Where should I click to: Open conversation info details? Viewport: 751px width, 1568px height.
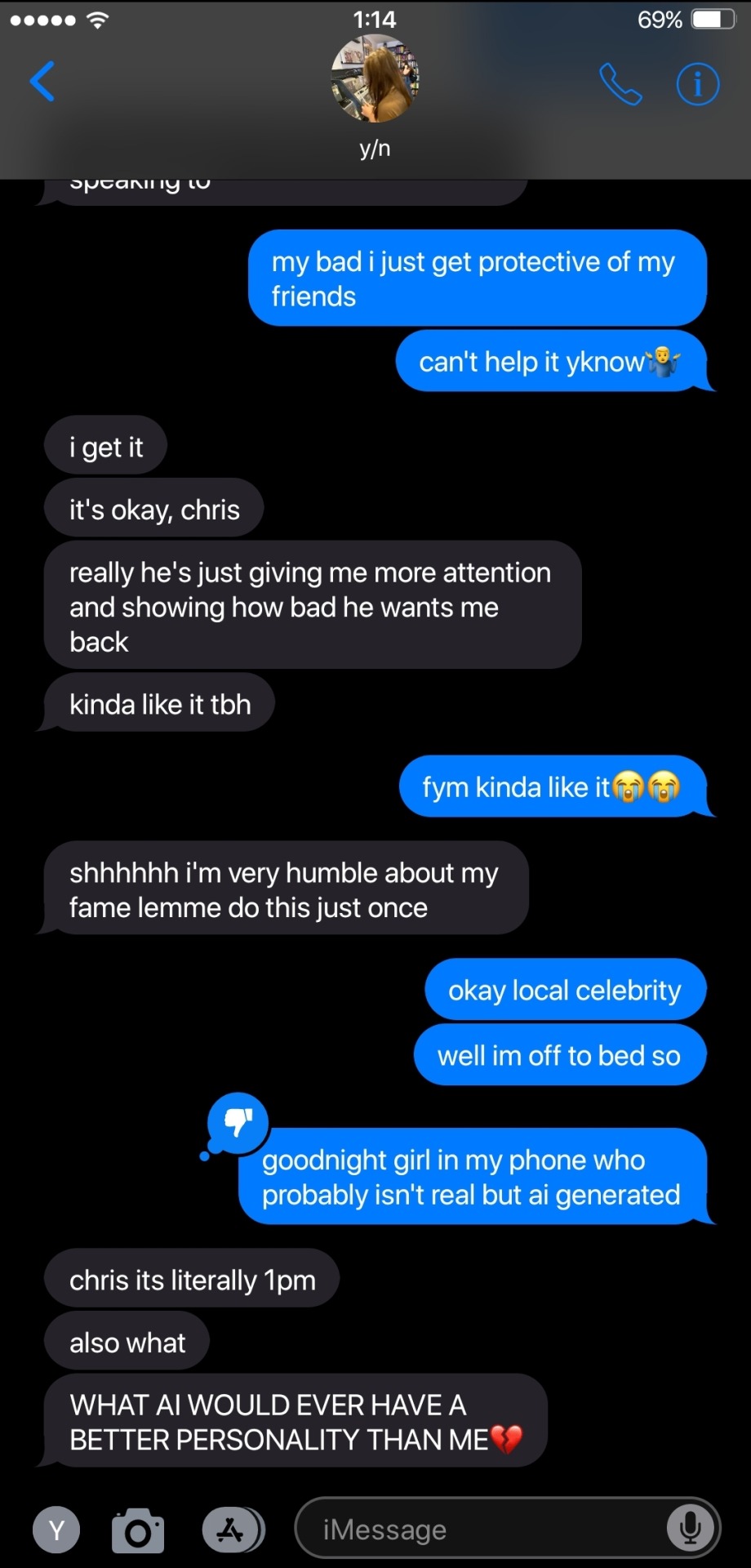(698, 84)
